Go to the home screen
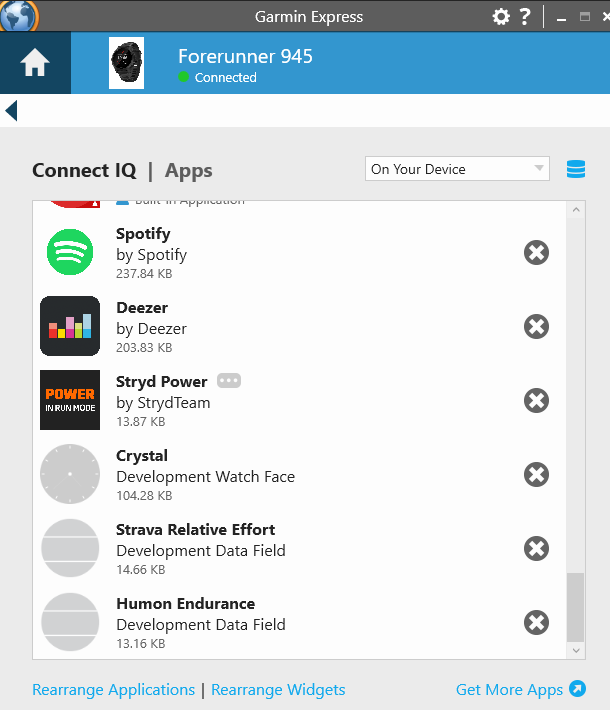 (35, 64)
